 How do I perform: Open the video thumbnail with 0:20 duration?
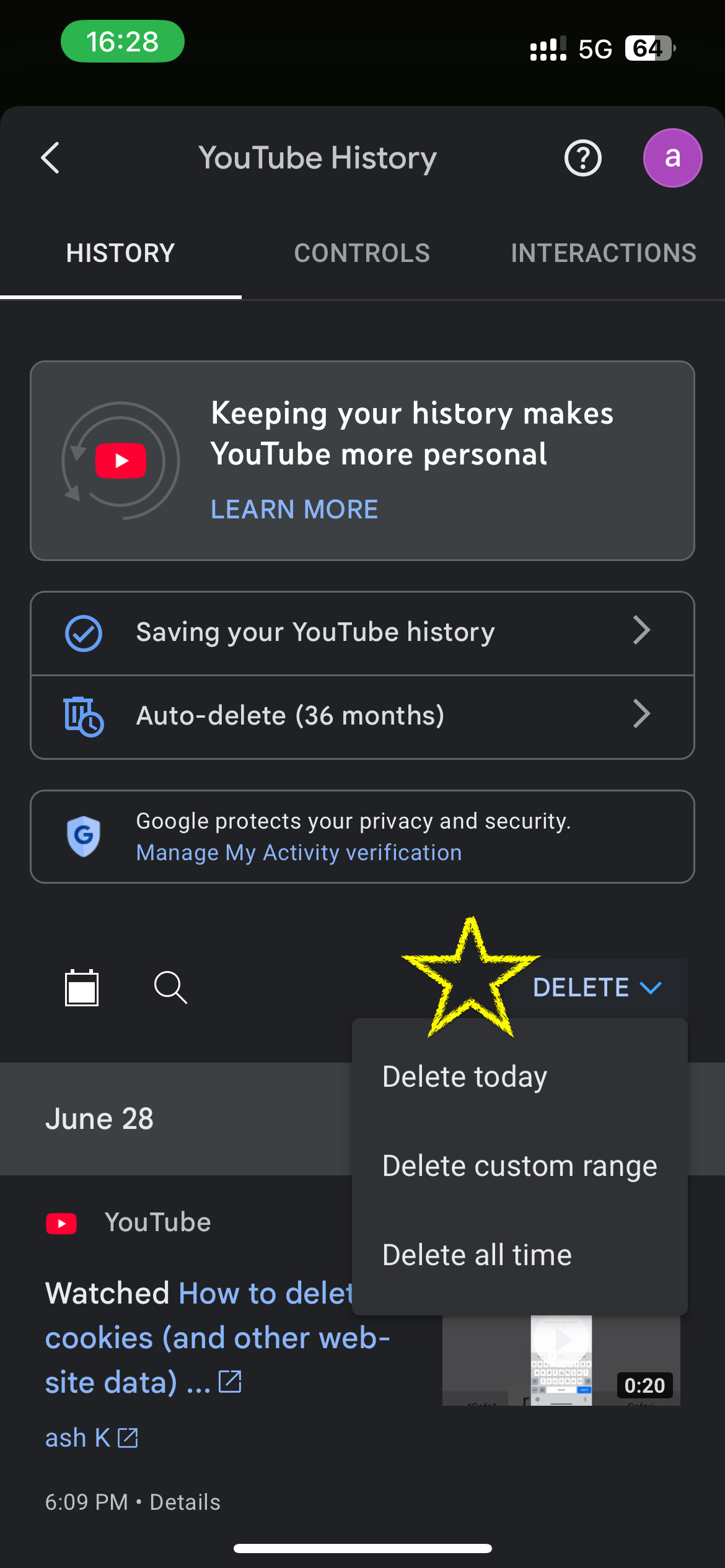pyautogui.click(x=561, y=1360)
